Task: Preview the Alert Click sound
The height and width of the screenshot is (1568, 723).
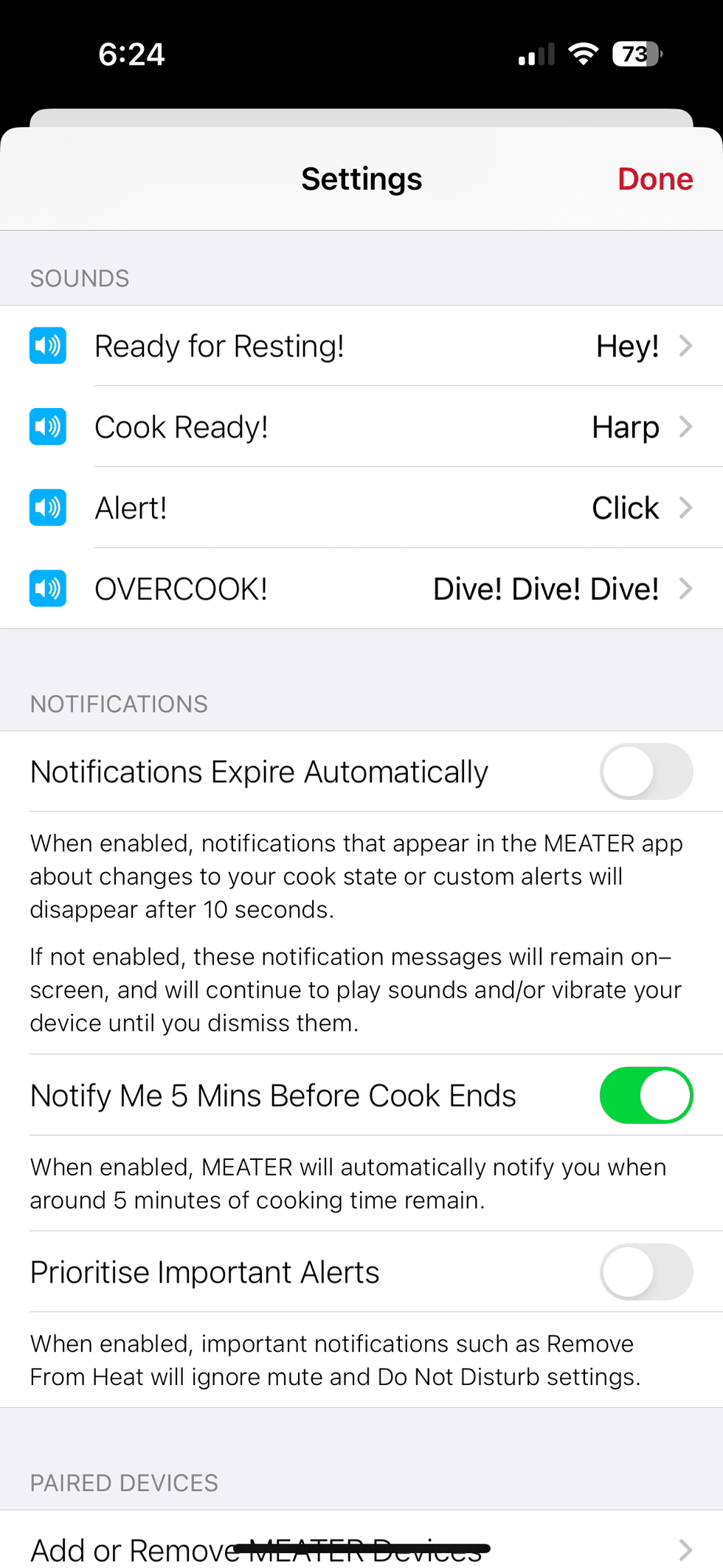Action: pos(47,508)
